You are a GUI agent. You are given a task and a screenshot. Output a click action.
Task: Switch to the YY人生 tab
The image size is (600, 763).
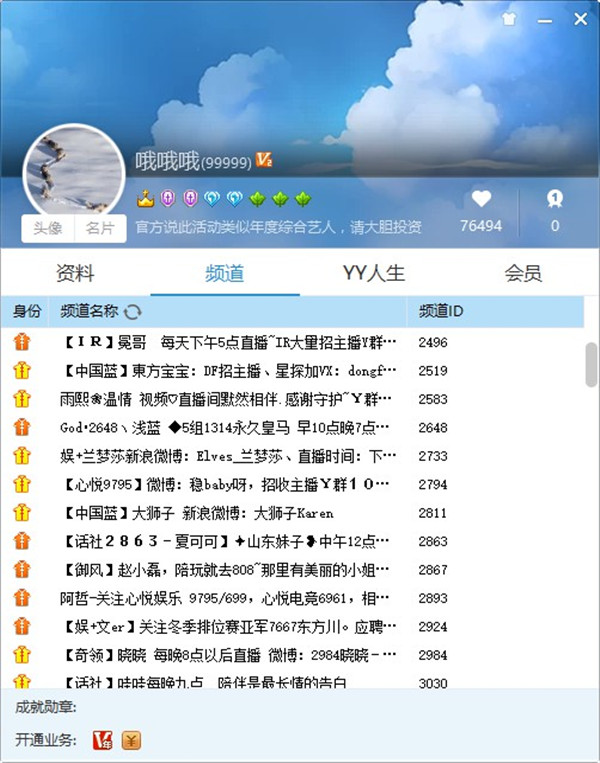pos(374,272)
